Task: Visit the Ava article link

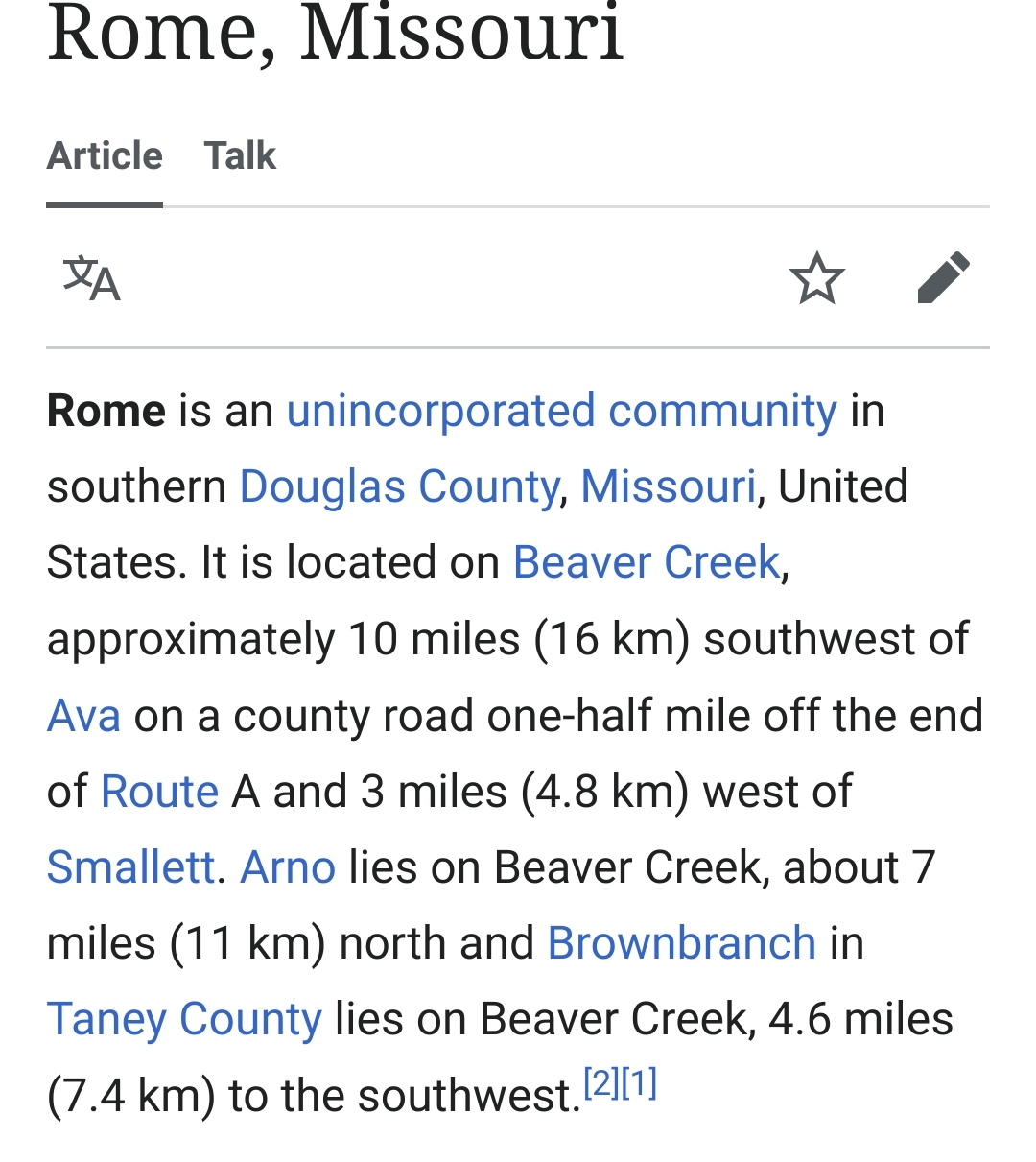Action: pyautogui.click(x=83, y=716)
